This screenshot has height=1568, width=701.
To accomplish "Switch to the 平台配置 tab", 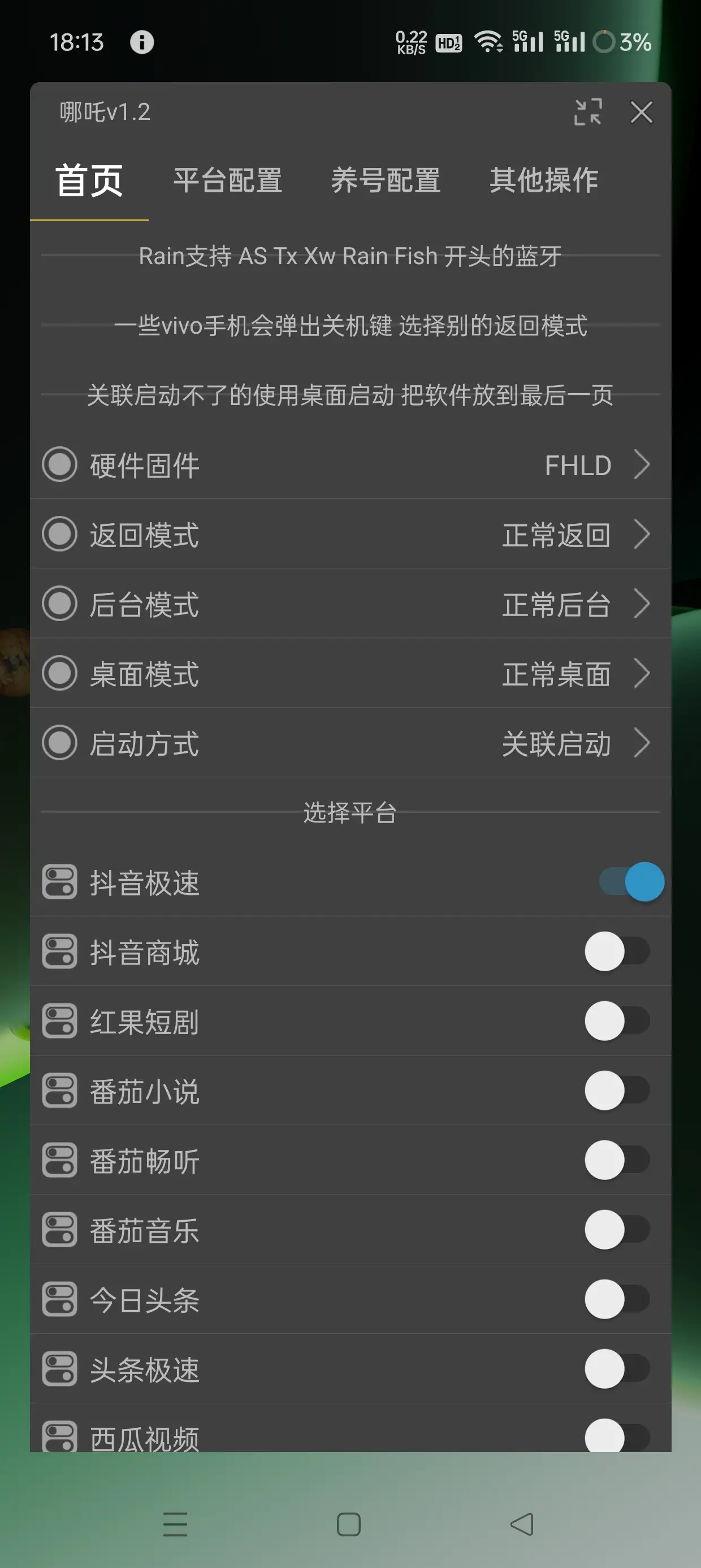I will click(x=228, y=180).
